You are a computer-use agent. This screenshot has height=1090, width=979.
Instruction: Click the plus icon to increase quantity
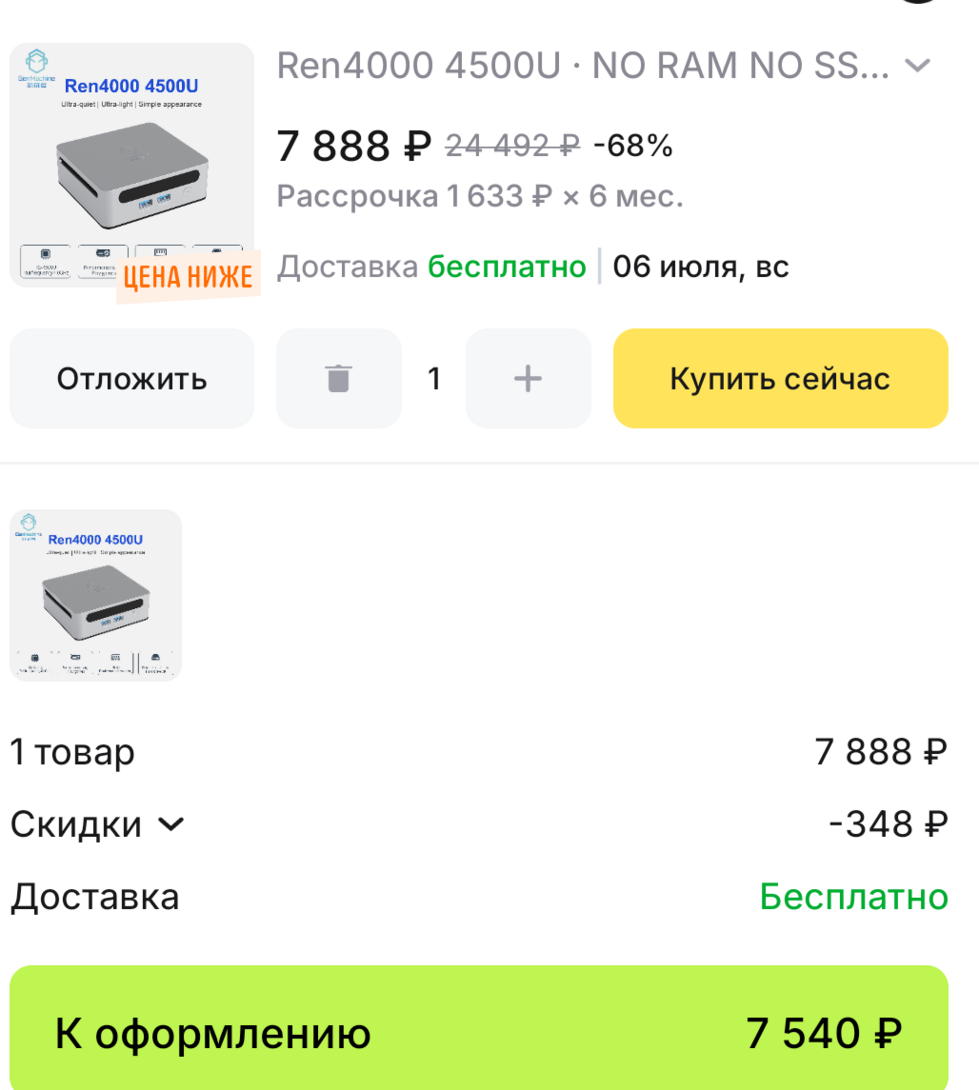(x=528, y=378)
